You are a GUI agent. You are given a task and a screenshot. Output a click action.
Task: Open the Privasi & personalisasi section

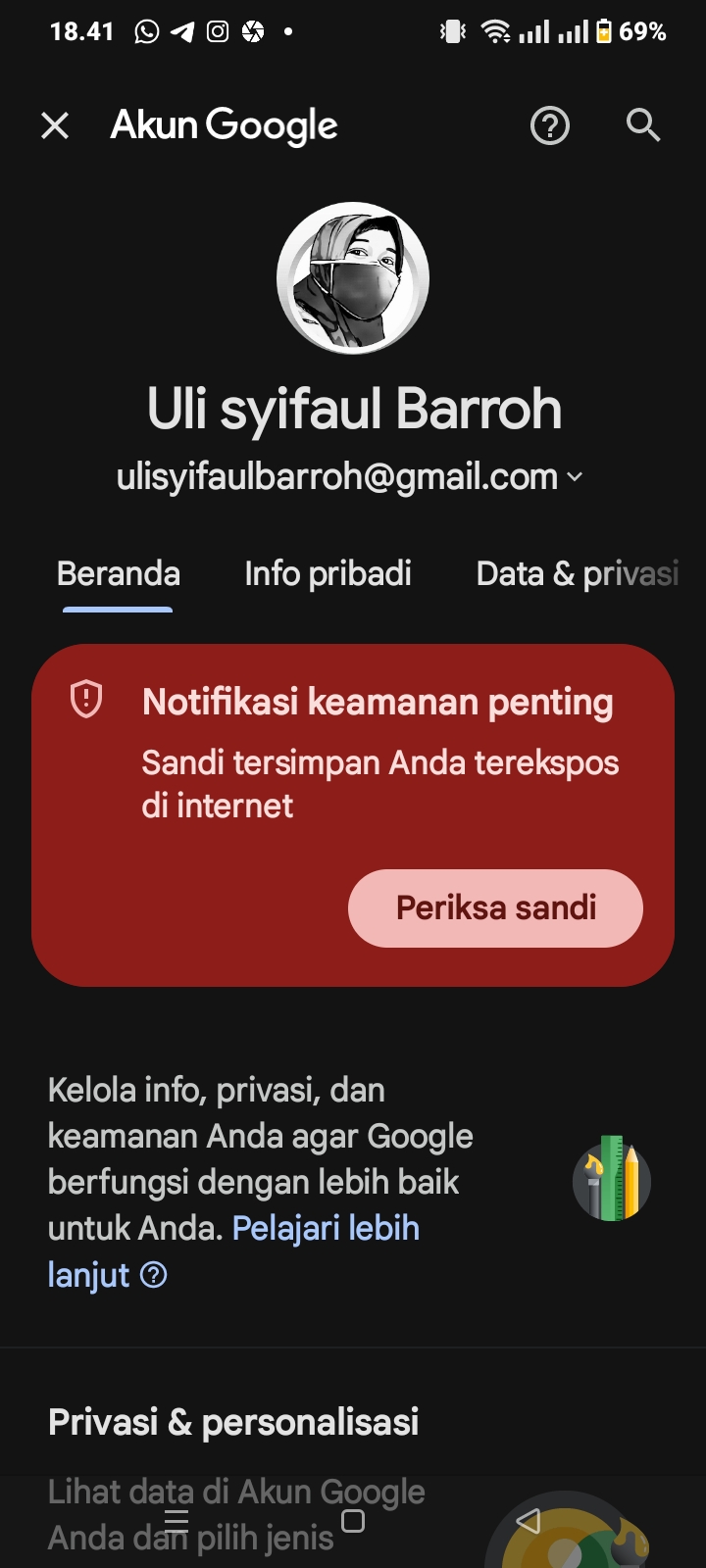pyautogui.click(x=233, y=1422)
